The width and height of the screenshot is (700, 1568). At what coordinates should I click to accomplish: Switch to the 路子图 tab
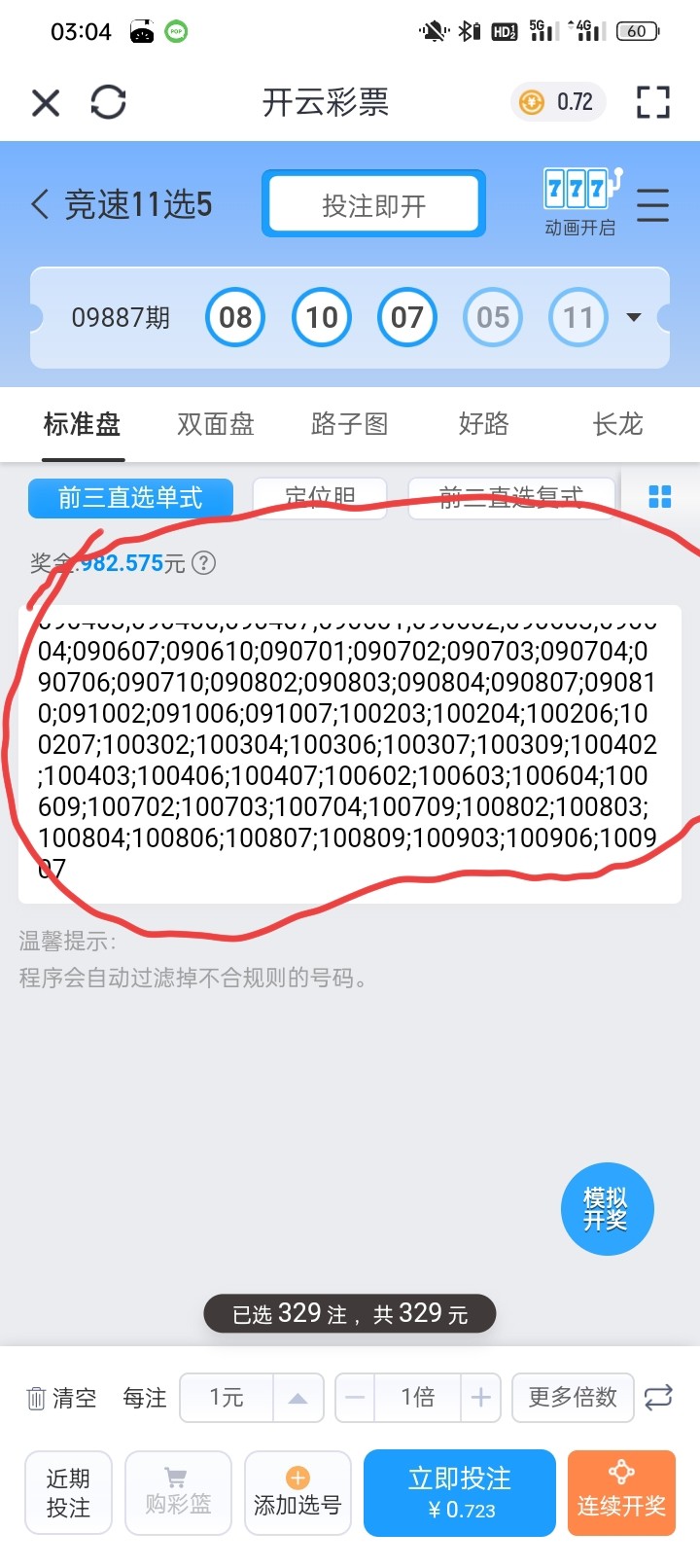(x=350, y=424)
